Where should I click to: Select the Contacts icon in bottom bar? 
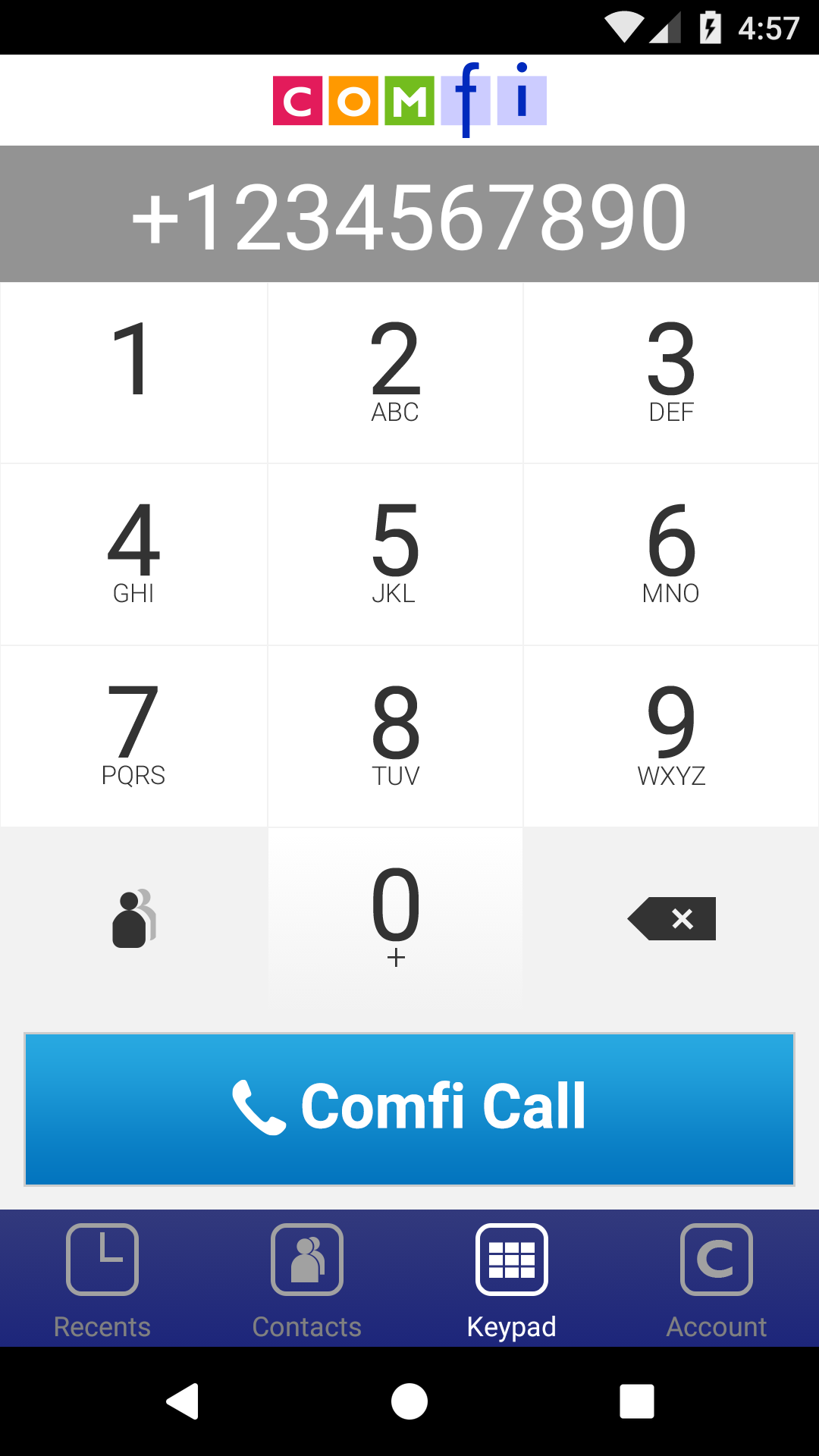(307, 1259)
